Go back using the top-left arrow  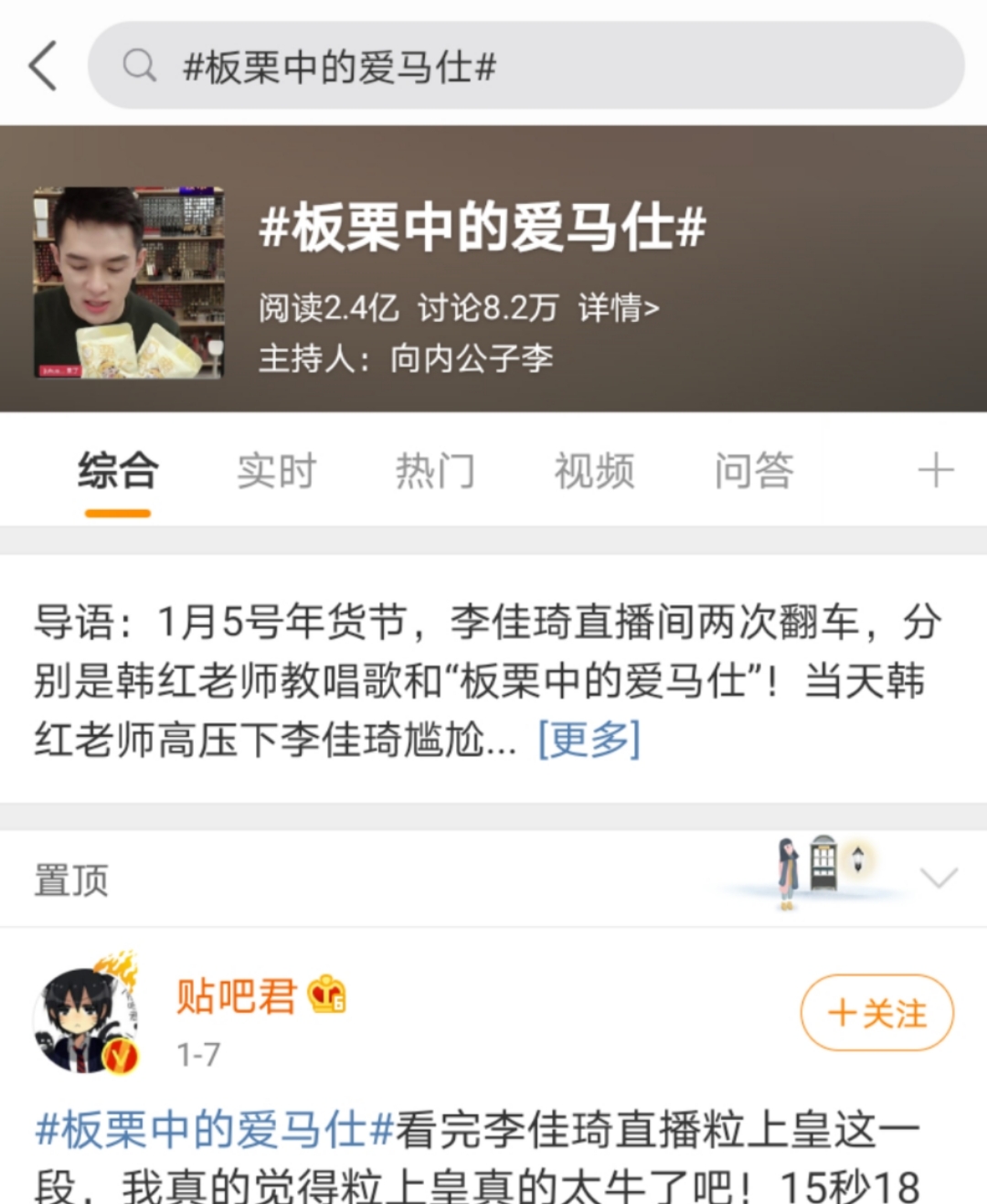[x=43, y=66]
